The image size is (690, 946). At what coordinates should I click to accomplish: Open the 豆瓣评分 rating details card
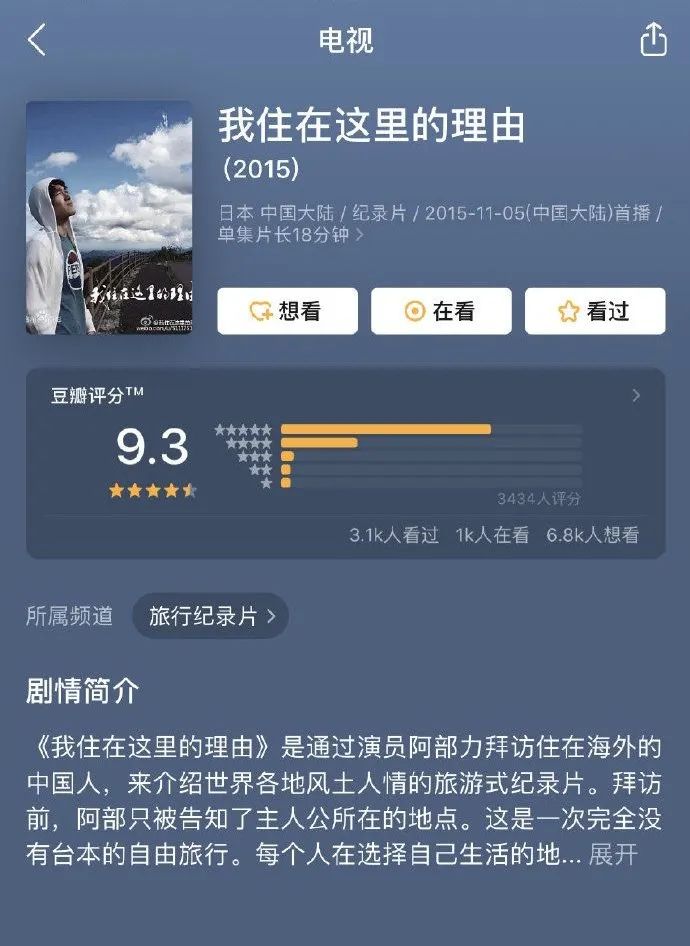tap(345, 462)
